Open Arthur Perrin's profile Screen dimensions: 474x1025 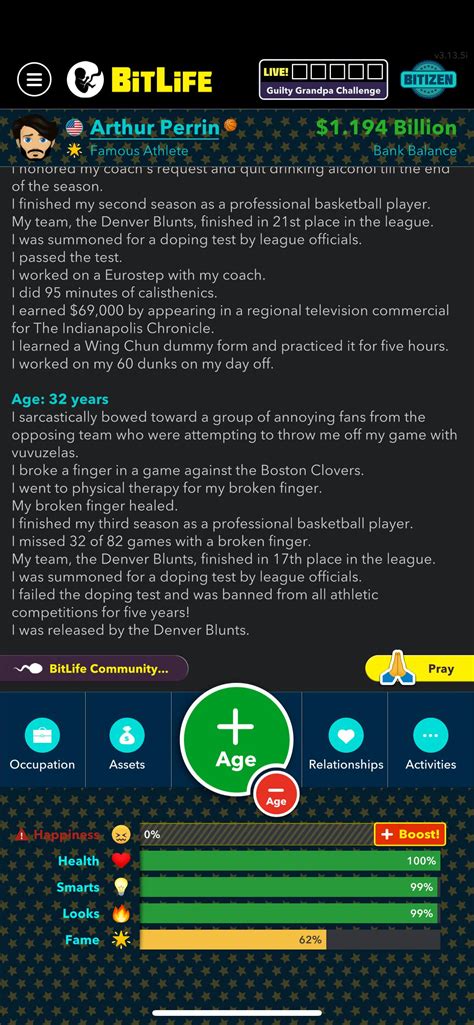154,127
